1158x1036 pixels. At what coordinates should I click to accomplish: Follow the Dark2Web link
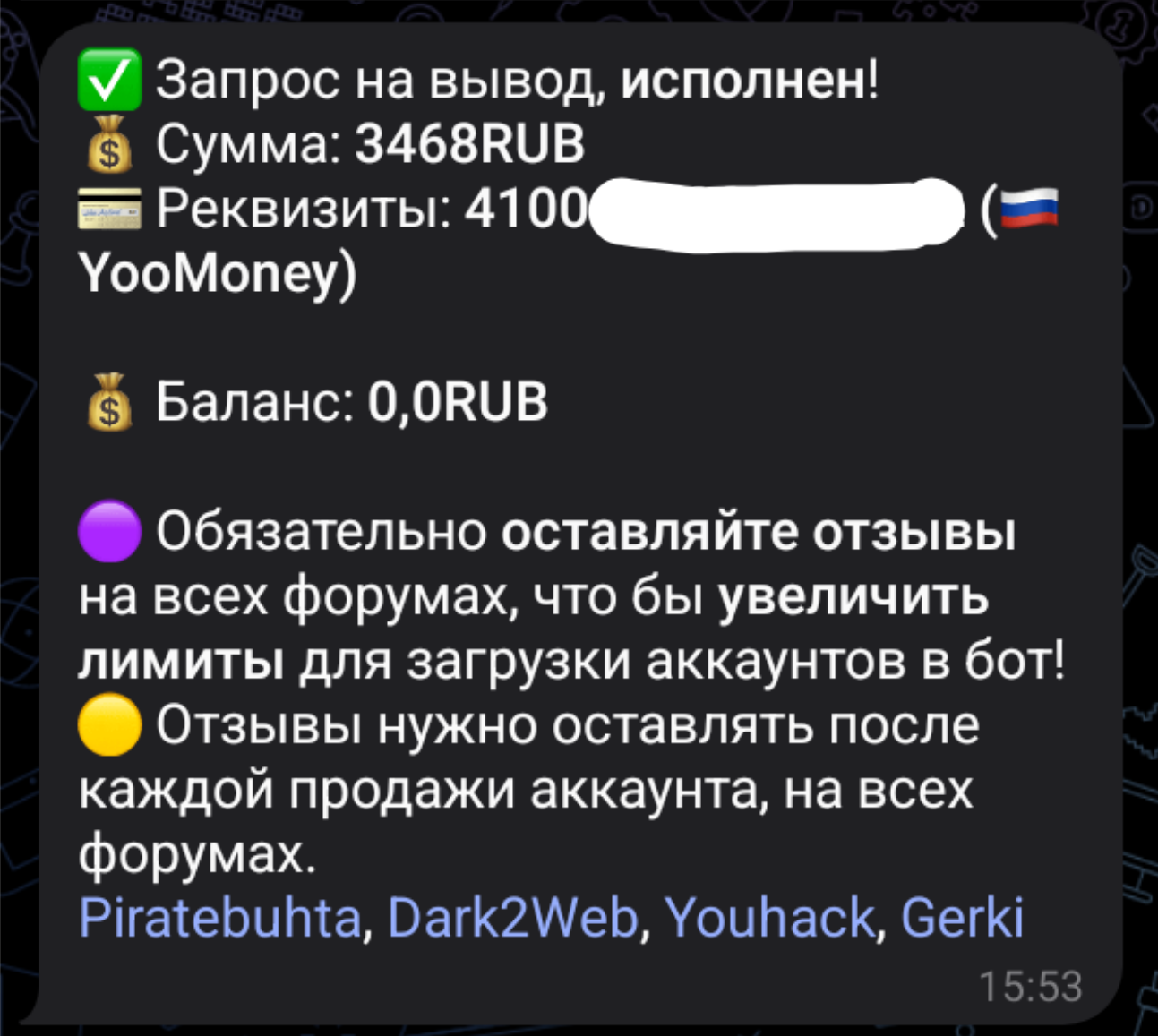pos(513,918)
